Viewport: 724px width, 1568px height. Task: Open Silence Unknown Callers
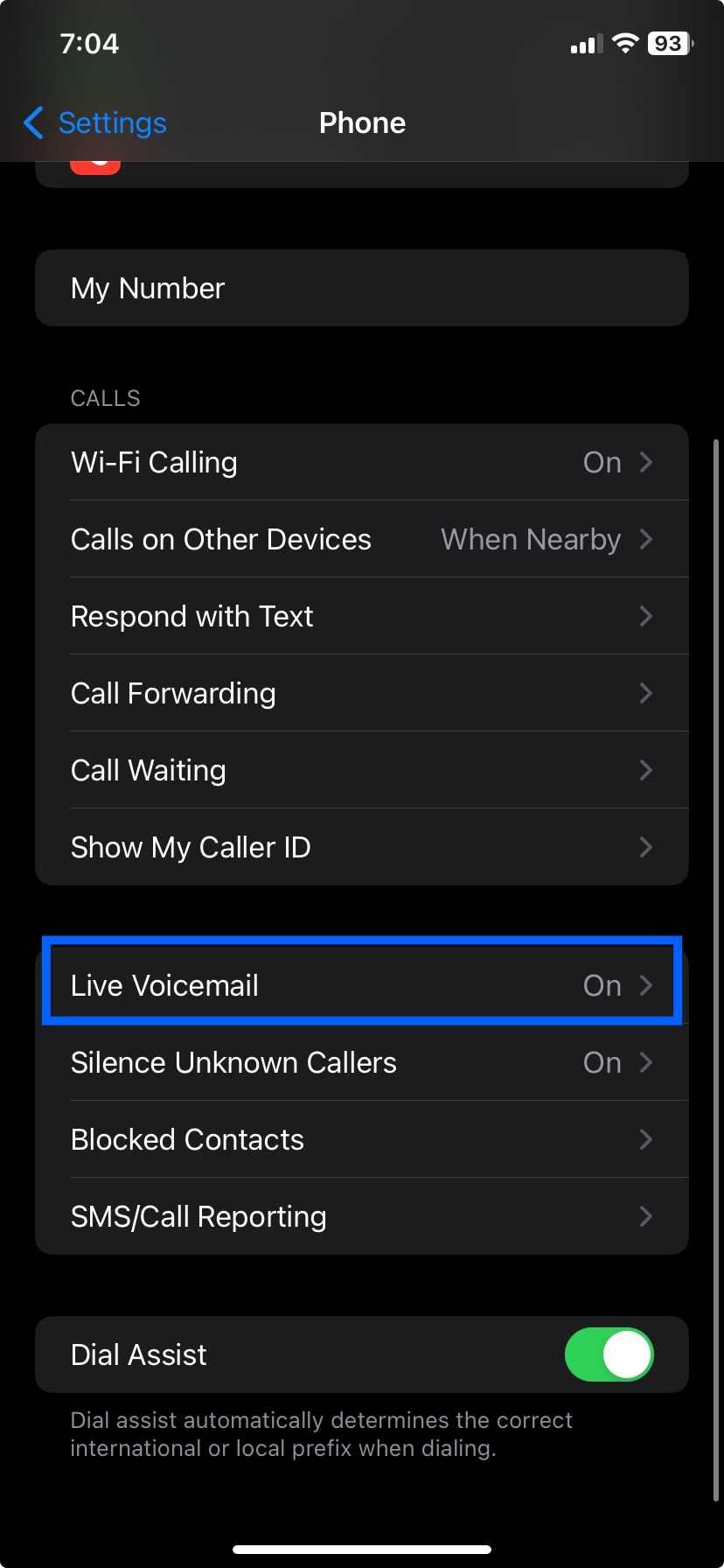pos(362,1062)
